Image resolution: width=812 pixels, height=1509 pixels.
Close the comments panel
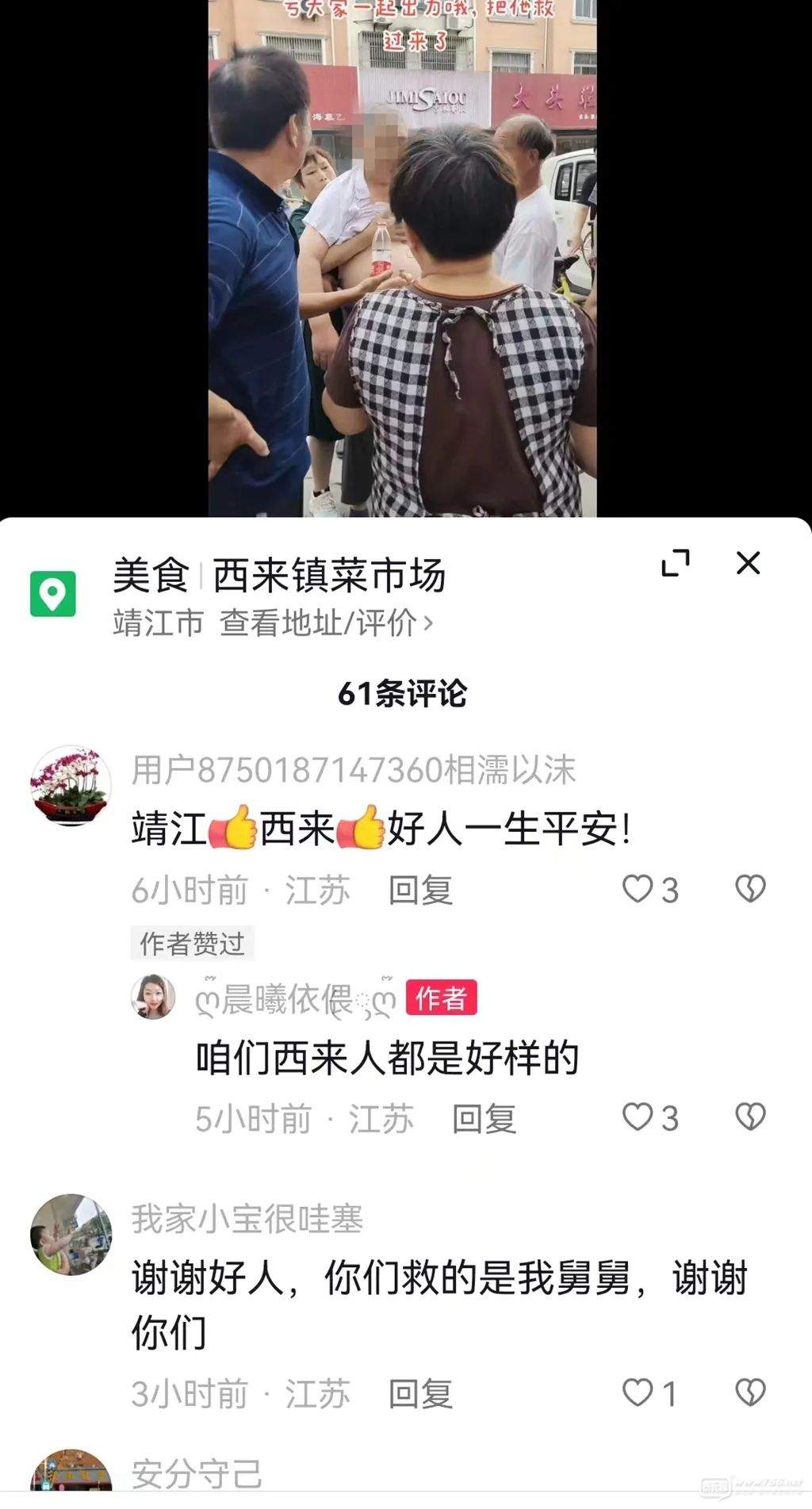tap(748, 563)
